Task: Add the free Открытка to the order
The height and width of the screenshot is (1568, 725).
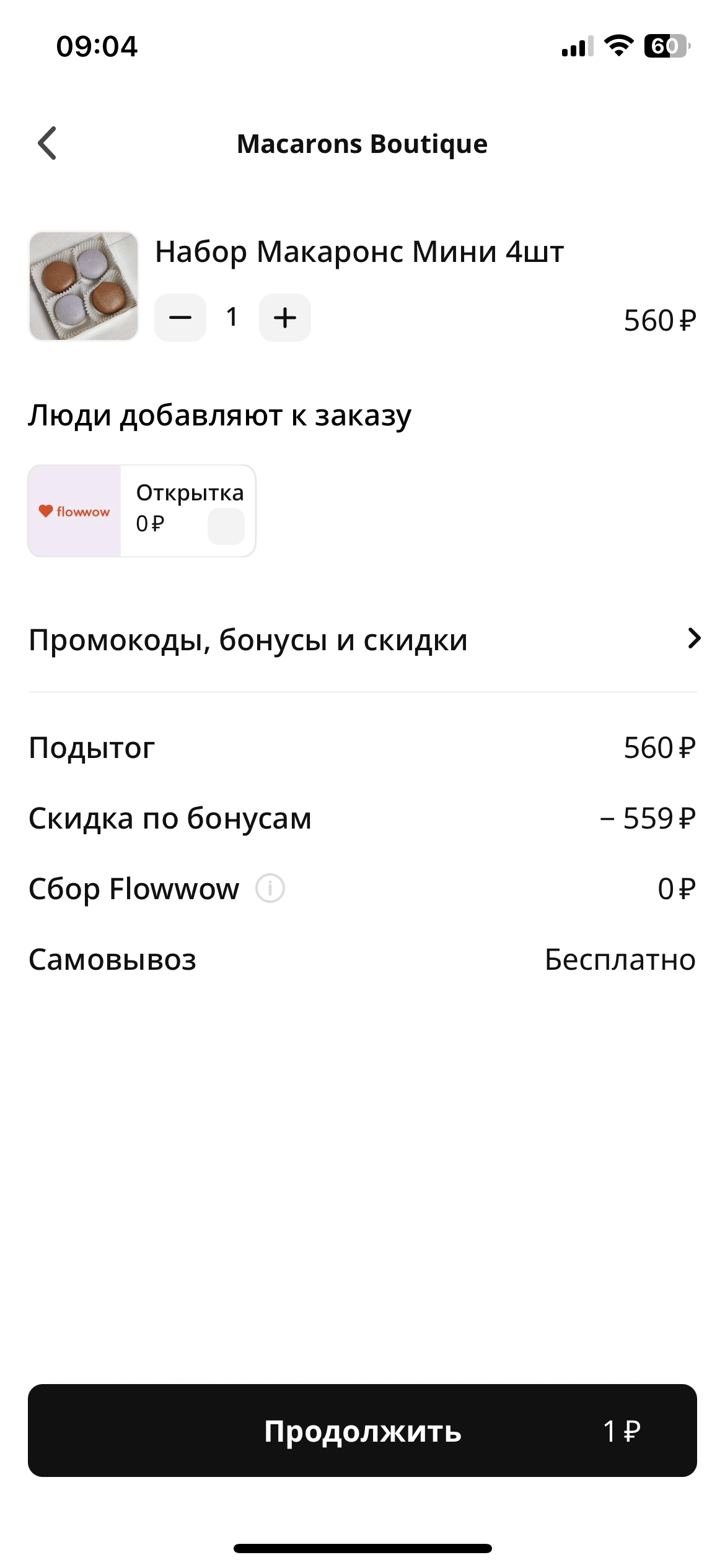Action: click(226, 526)
